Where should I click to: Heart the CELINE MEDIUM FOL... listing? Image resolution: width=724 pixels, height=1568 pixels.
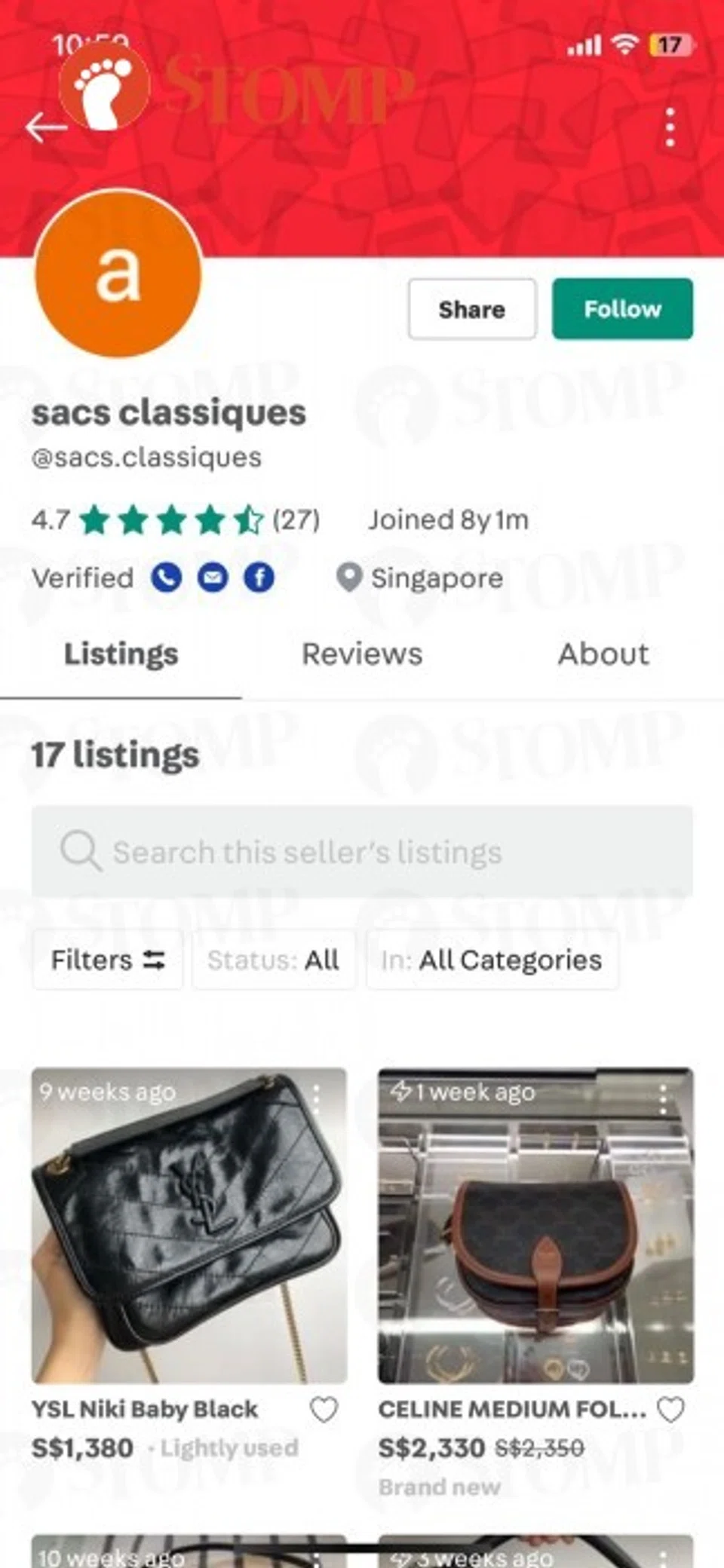click(x=670, y=1409)
